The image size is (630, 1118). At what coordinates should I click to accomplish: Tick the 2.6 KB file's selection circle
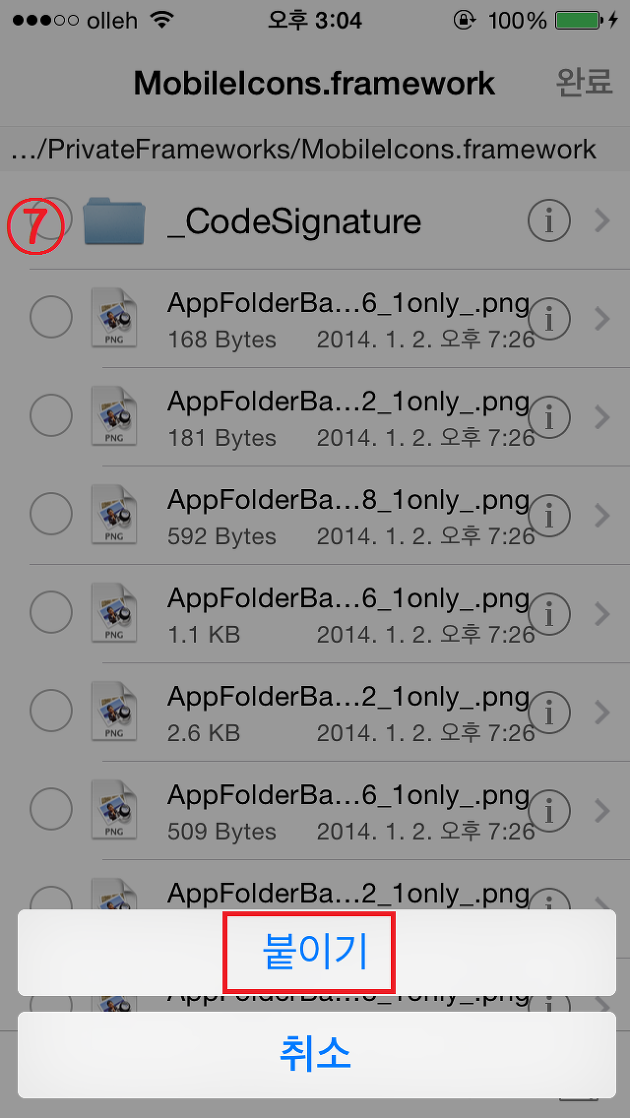pos(51,712)
